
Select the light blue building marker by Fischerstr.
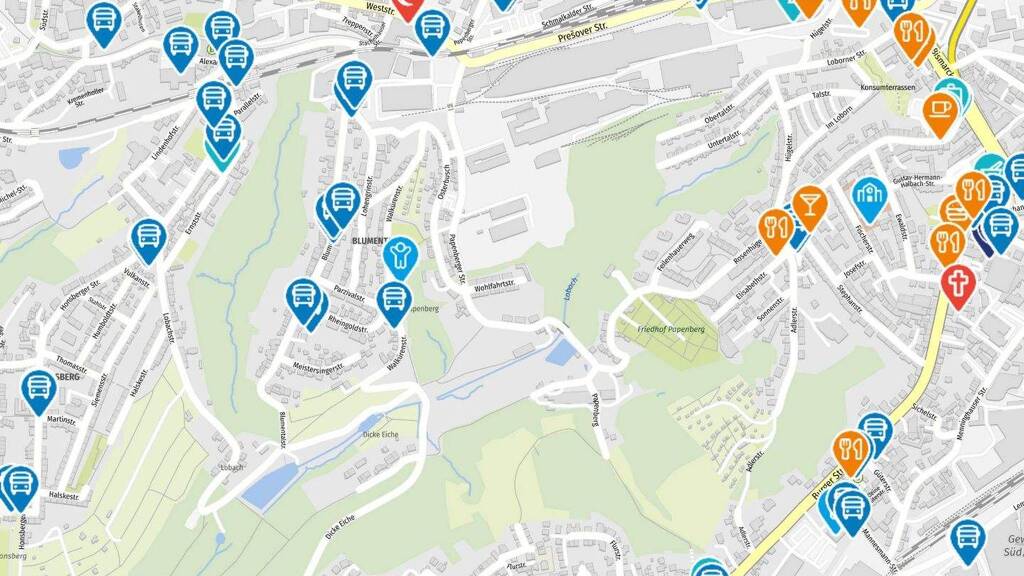tap(869, 199)
